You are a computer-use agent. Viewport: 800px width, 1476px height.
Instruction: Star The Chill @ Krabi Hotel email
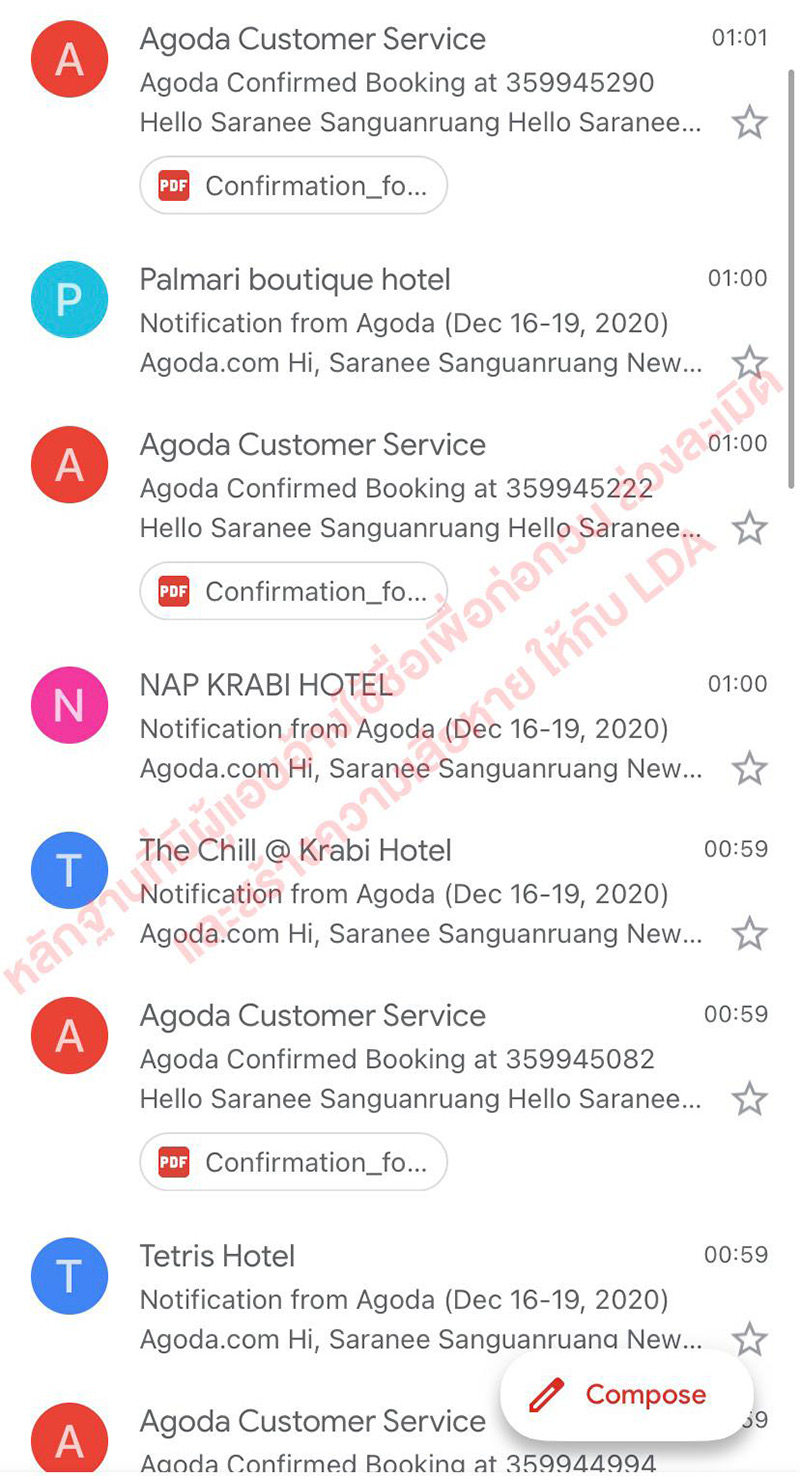(749, 934)
